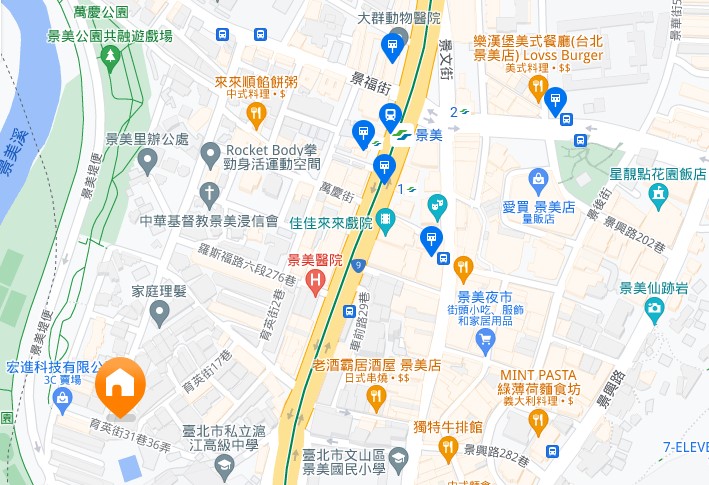Select the MINT PASTA restaurant pin

point(539,421)
